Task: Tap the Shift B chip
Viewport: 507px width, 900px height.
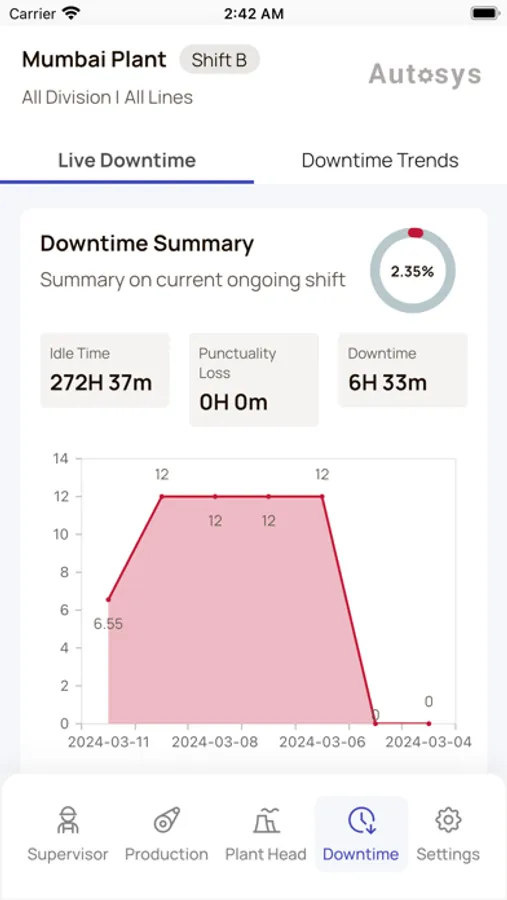Action: pyautogui.click(x=219, y=60)
